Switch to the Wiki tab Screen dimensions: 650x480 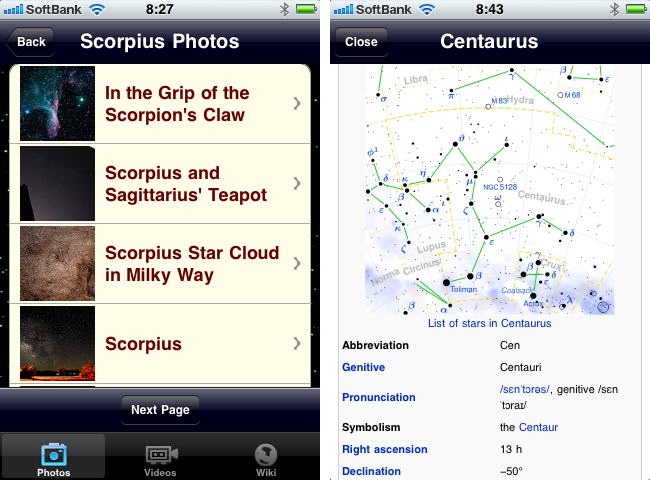tap(266, 458)
